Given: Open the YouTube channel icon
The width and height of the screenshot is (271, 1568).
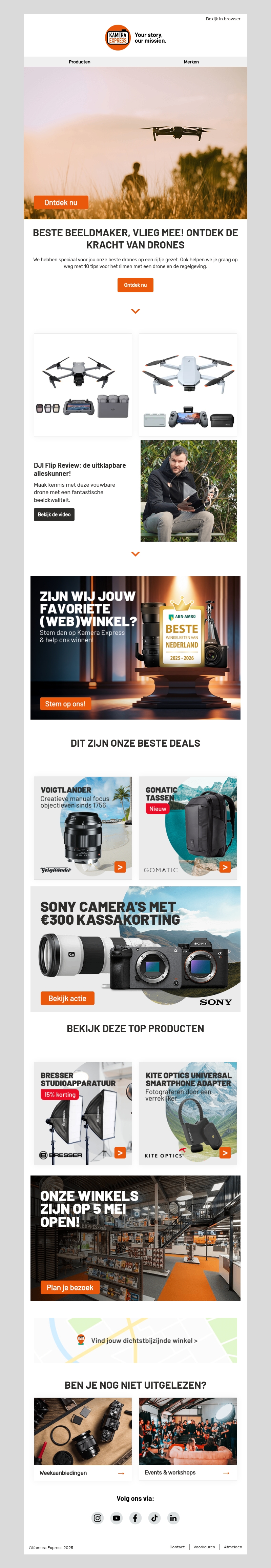Looking at the screenshot, I should 116,1517.
